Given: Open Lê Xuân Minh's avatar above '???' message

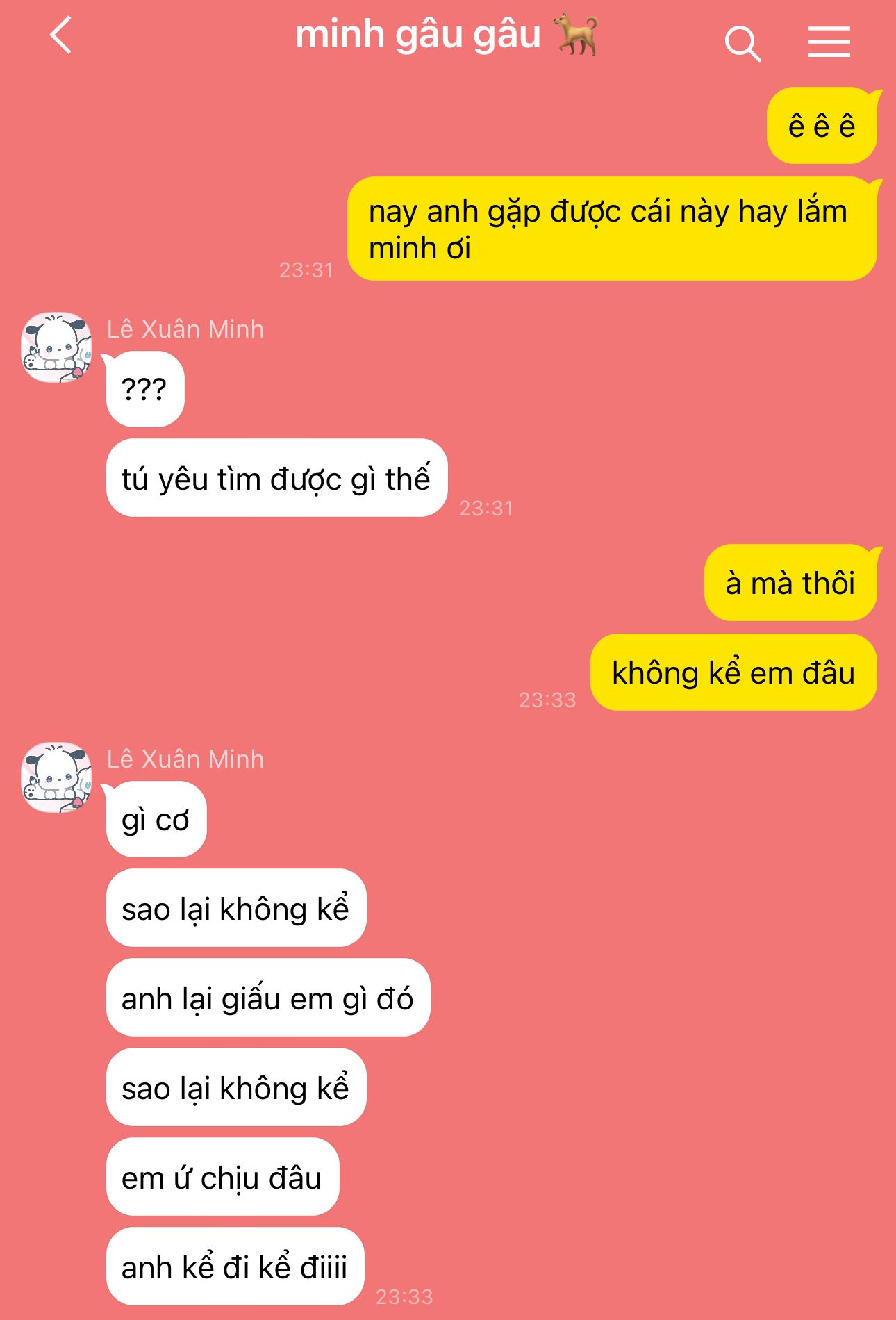Looking at the screenshot, I should click(x=57, y=347).
